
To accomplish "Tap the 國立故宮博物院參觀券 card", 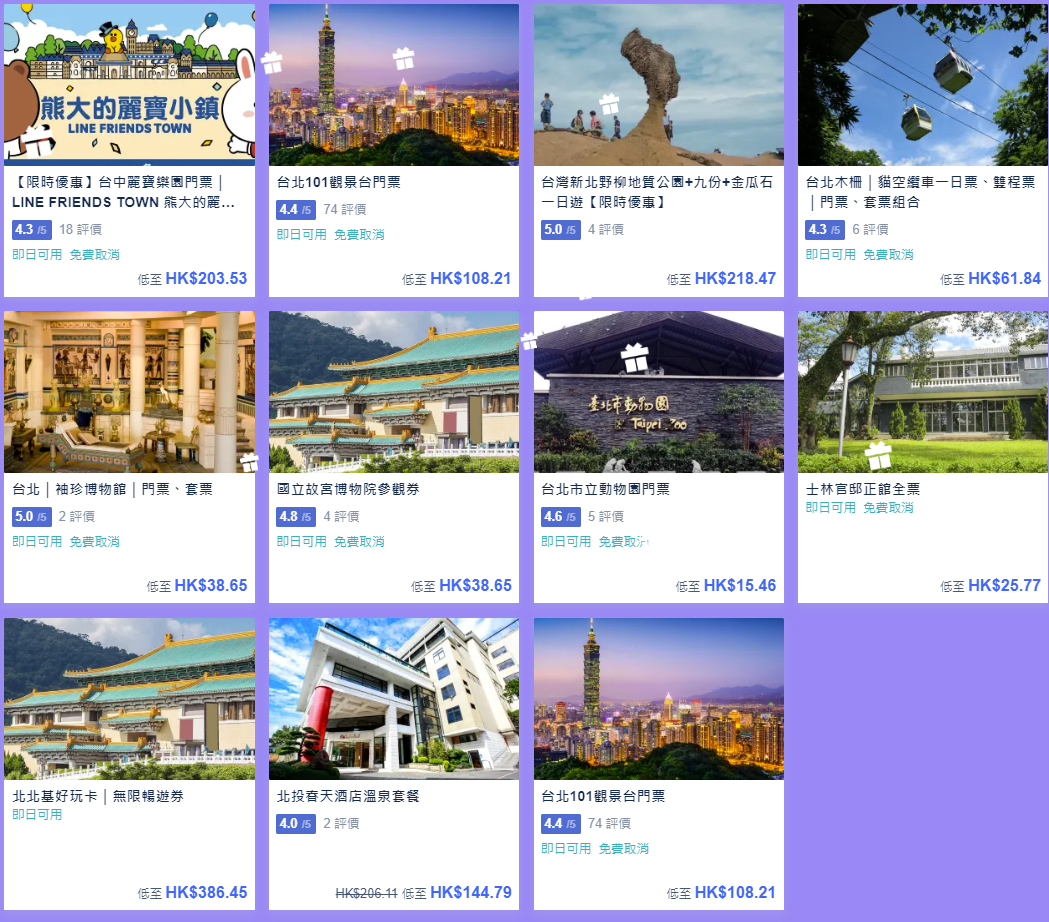I will coord(393,457).
